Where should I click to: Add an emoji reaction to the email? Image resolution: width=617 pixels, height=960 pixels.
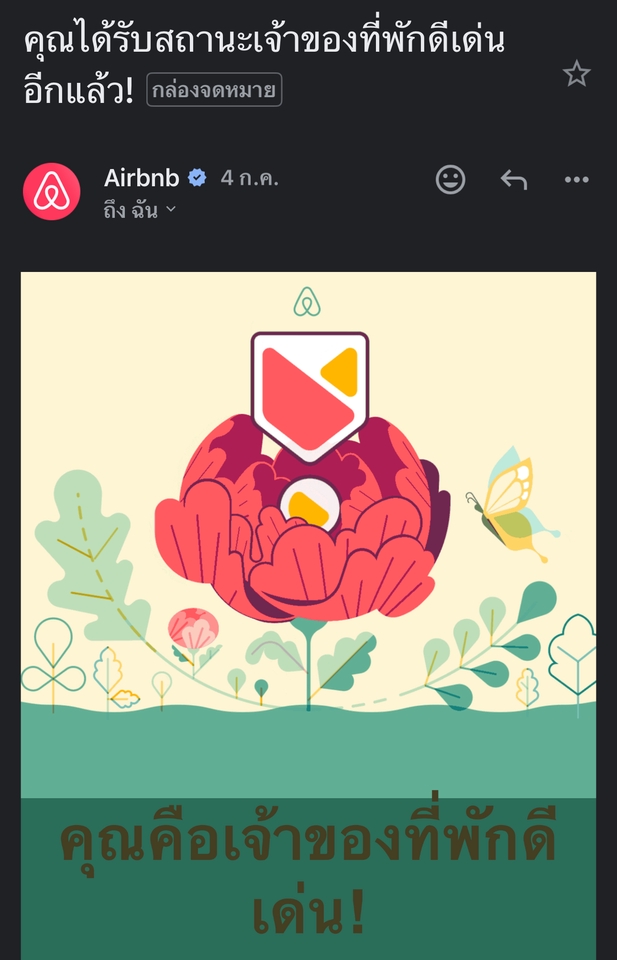(451, 180)
